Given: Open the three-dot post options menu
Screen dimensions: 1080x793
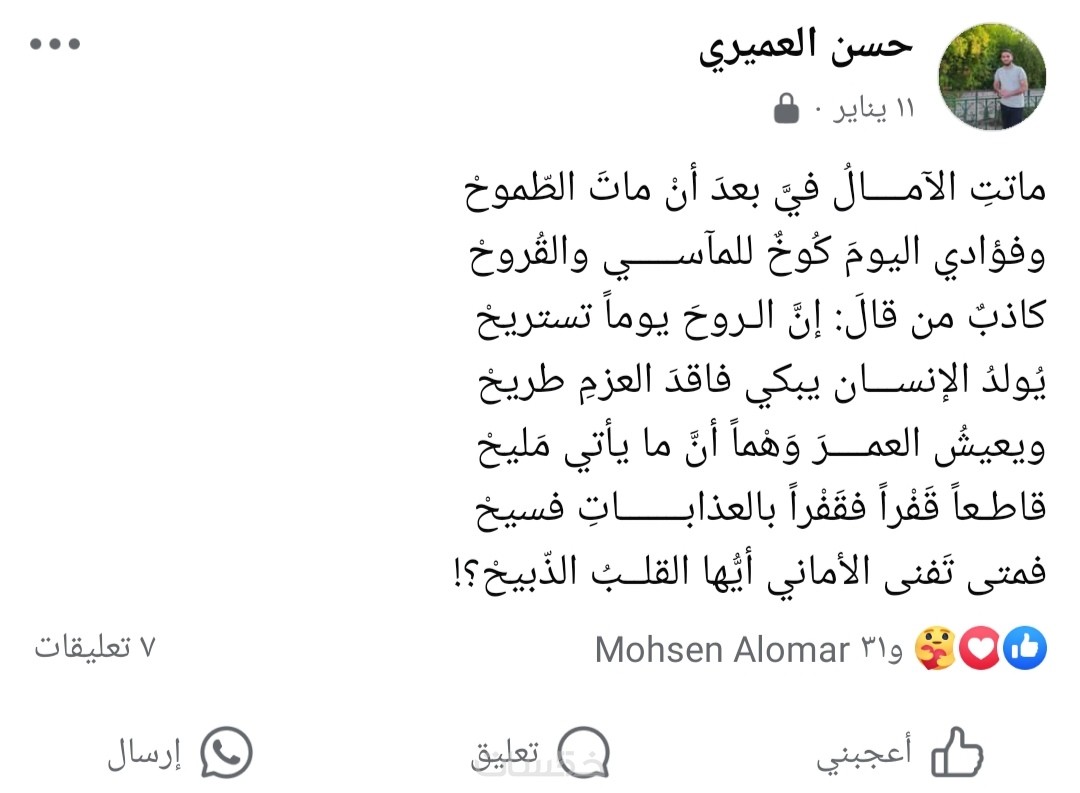Looking at the screenshot, I should pyautogui.click(x=55, y=45).
